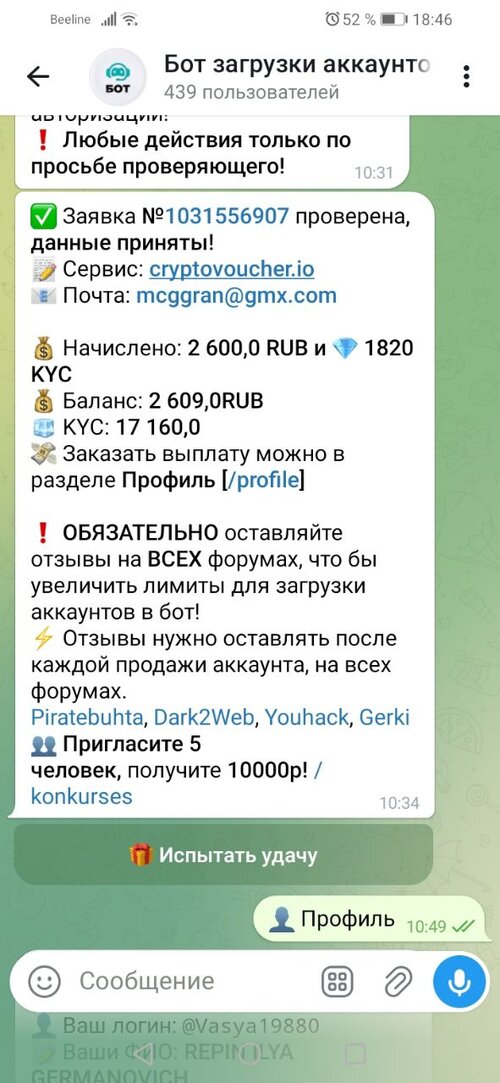500x1083 pixels.
Task: Open the Piratebuhta forum link
Action: [x=87, y=717]
